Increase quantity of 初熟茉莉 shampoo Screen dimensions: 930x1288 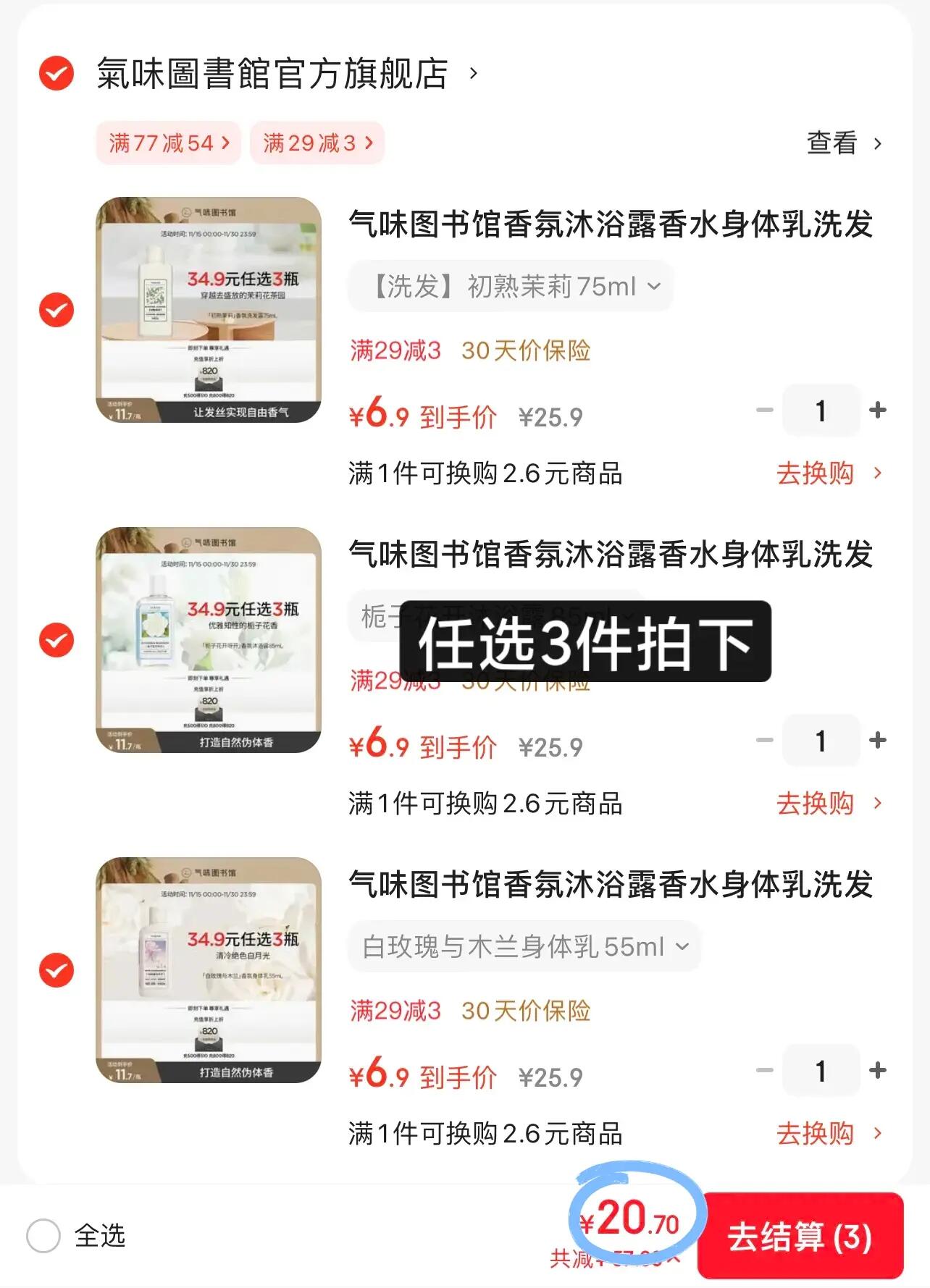point(878,411)
